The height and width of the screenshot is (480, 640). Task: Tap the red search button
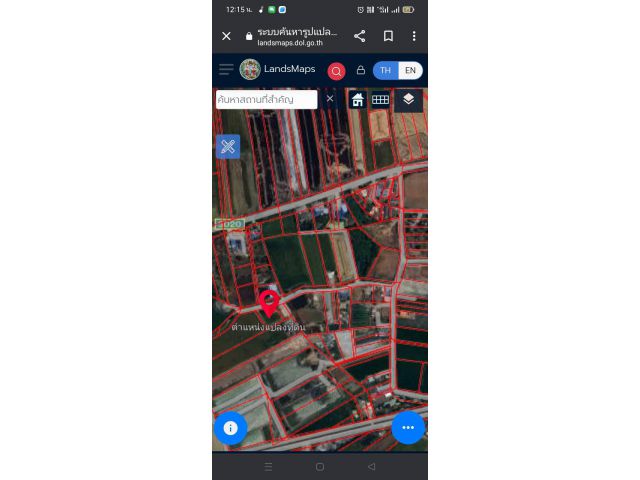[336, 70]
